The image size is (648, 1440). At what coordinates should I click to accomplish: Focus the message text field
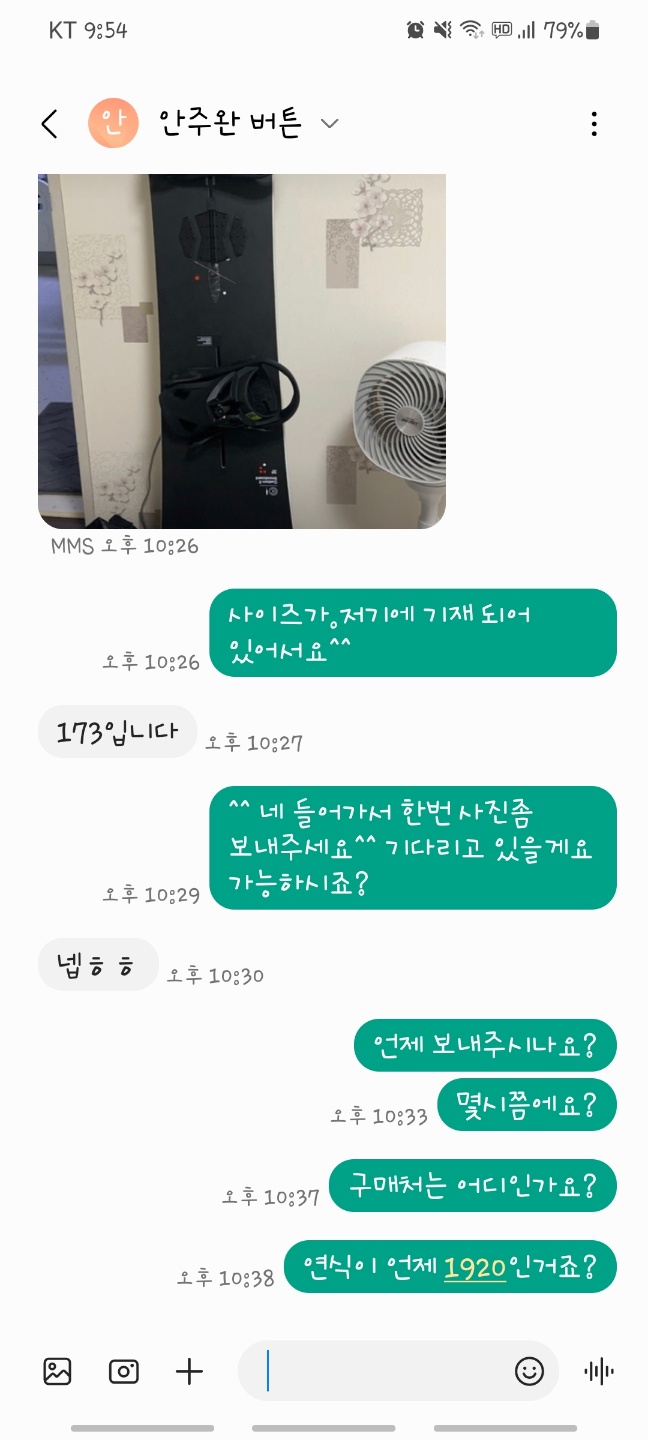click(x=385, y=1371)
